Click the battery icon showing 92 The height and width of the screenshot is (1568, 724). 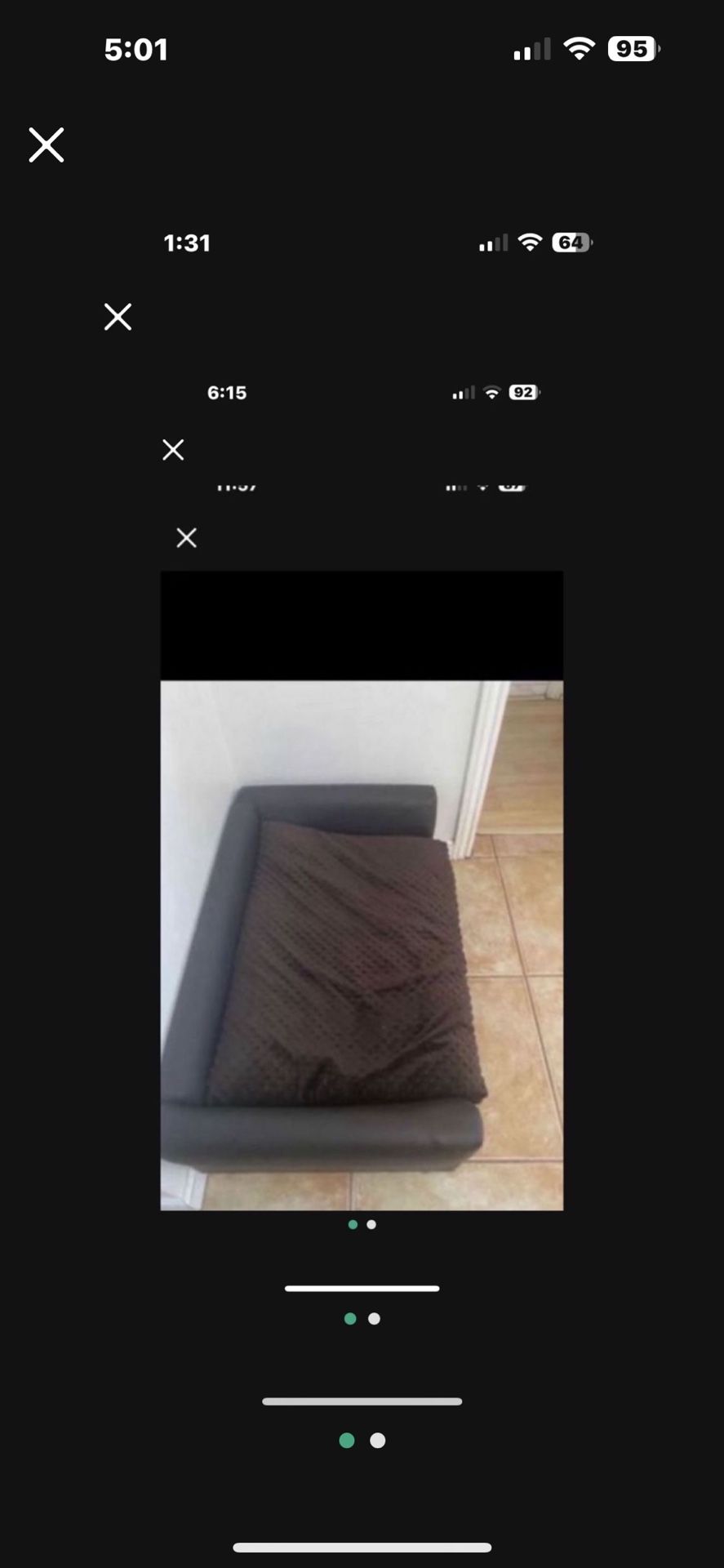522,393
